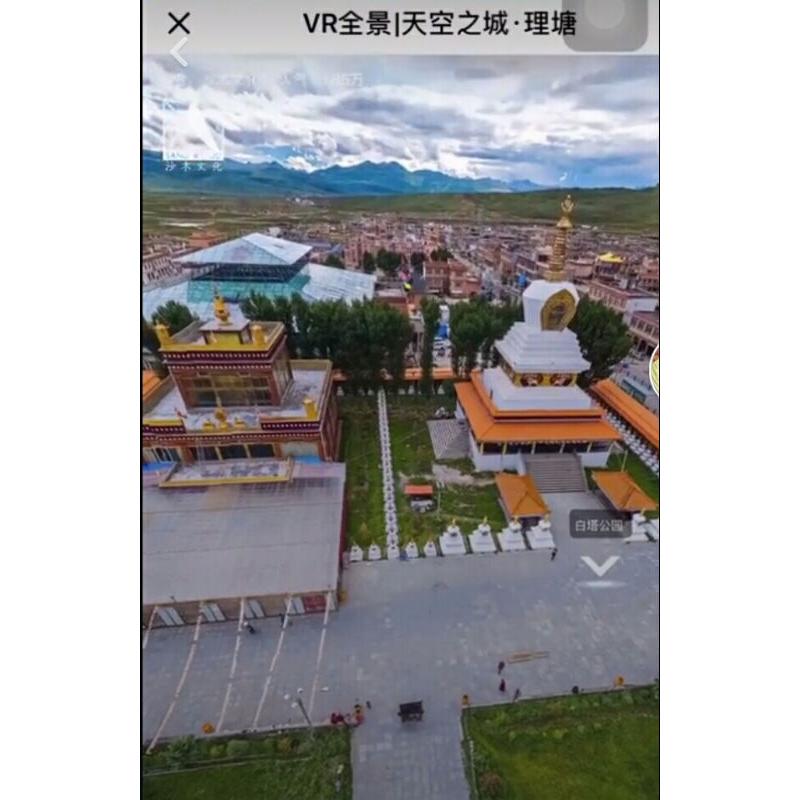
Task: Open the gray capsule menu button
Action: (x=605, y=22)
